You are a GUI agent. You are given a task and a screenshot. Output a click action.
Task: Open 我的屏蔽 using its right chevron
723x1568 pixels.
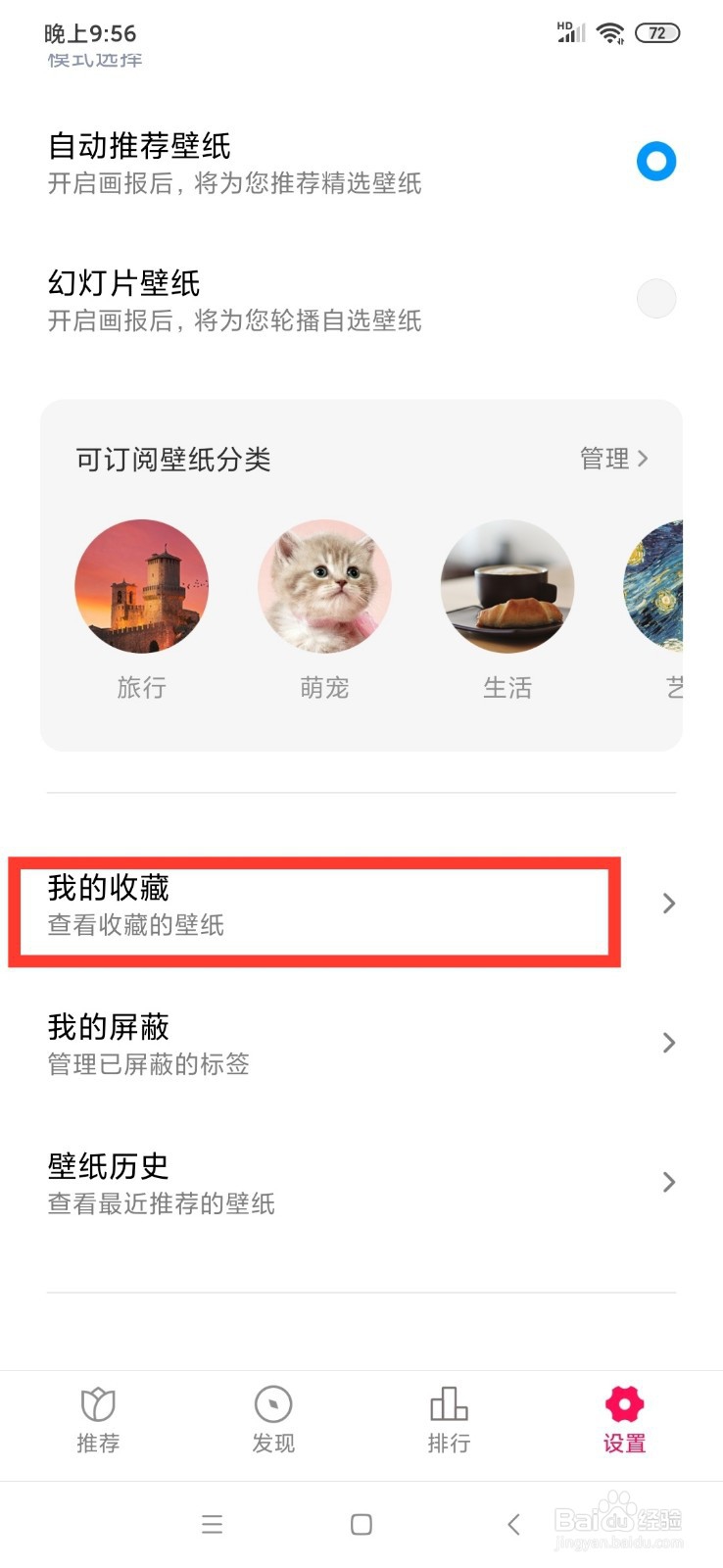668,1043
